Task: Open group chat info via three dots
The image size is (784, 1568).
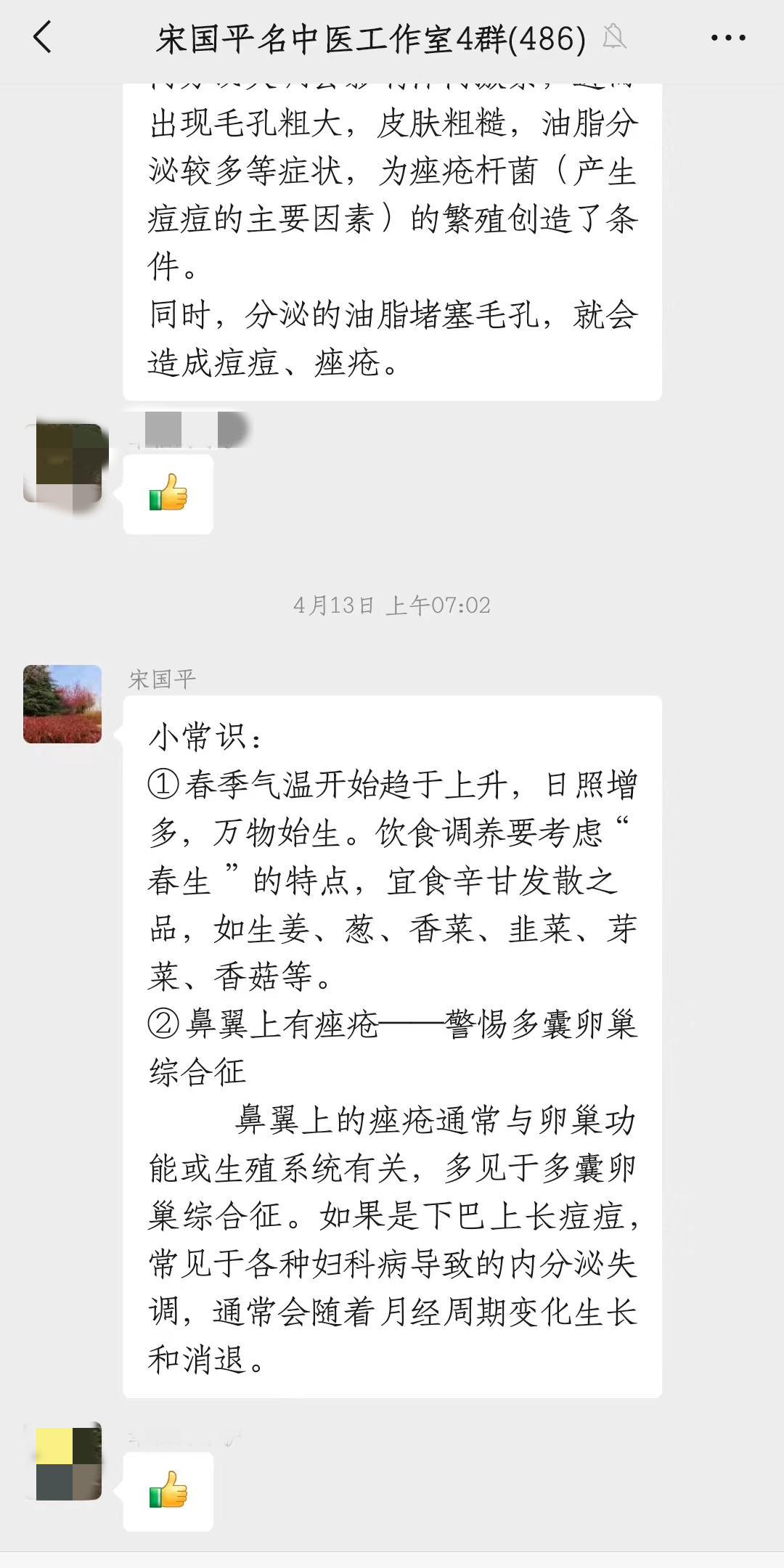Action: click(x=728, y=38)
